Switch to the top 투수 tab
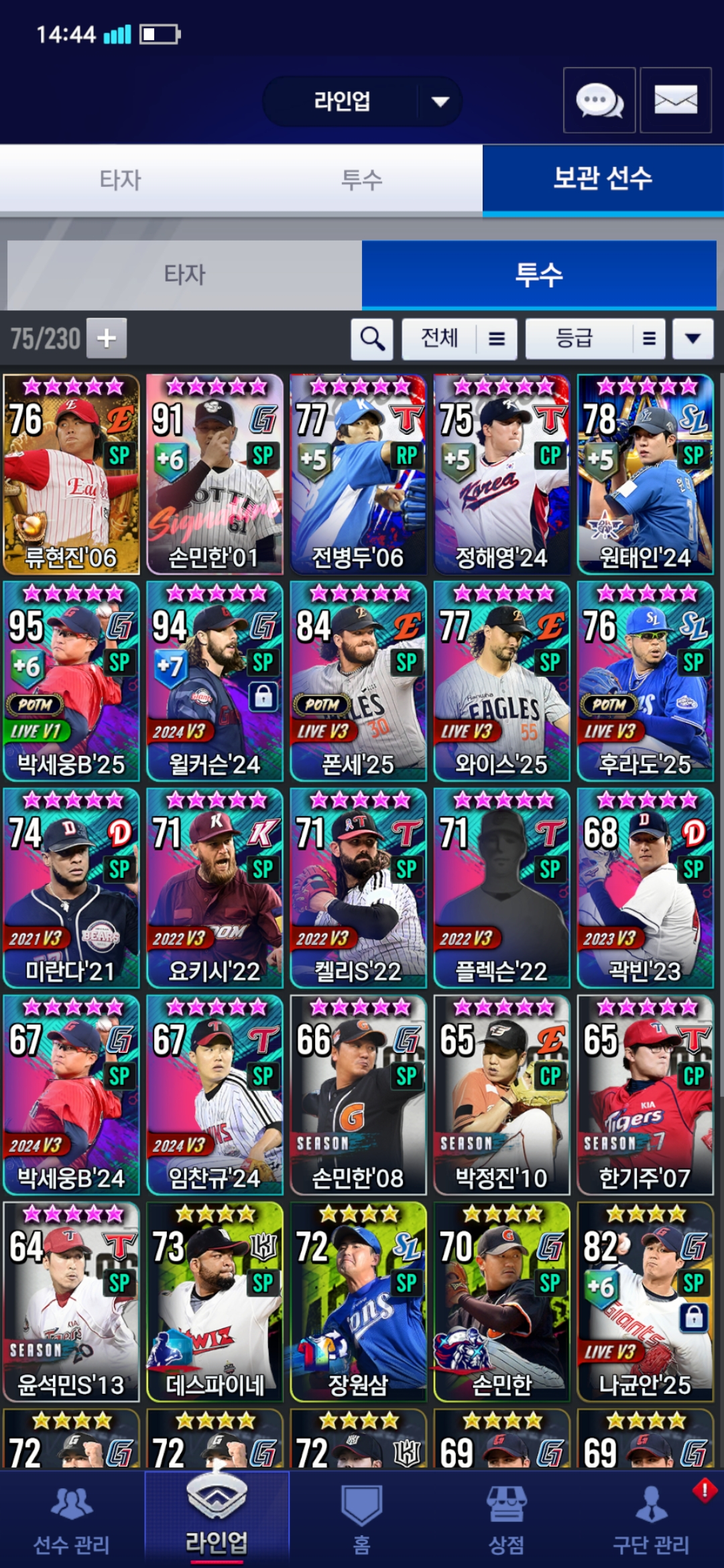 pos(362,180)
